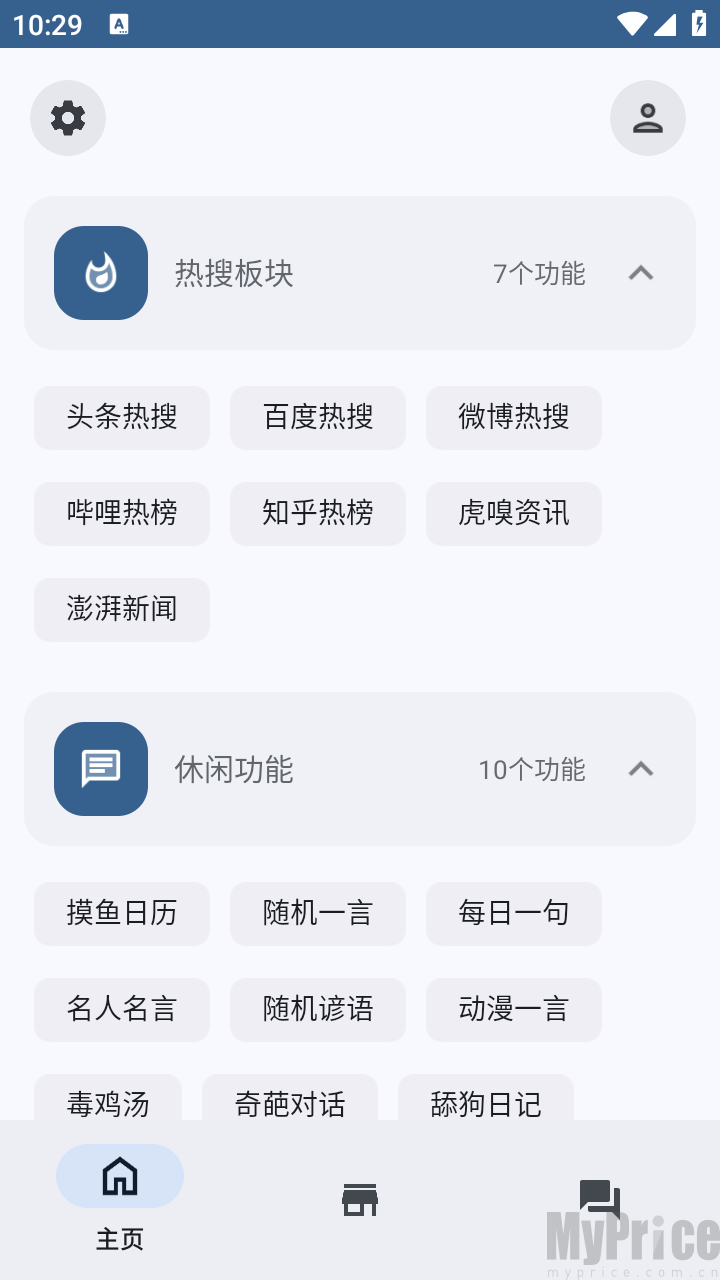Open 知乎热榜
Viewport: 720px width, 1280px height.
coord(317,513)
